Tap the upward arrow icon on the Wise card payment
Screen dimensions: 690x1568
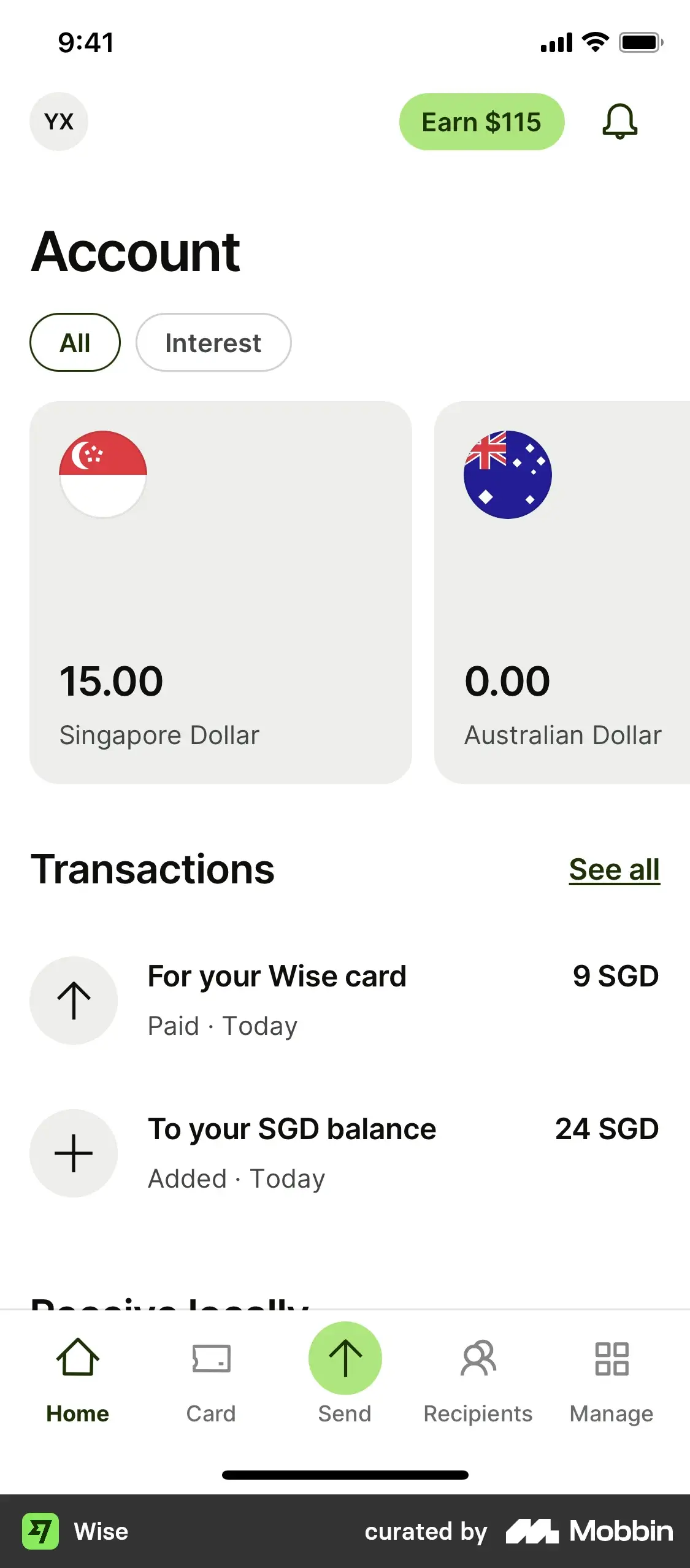pos(74,1000)
